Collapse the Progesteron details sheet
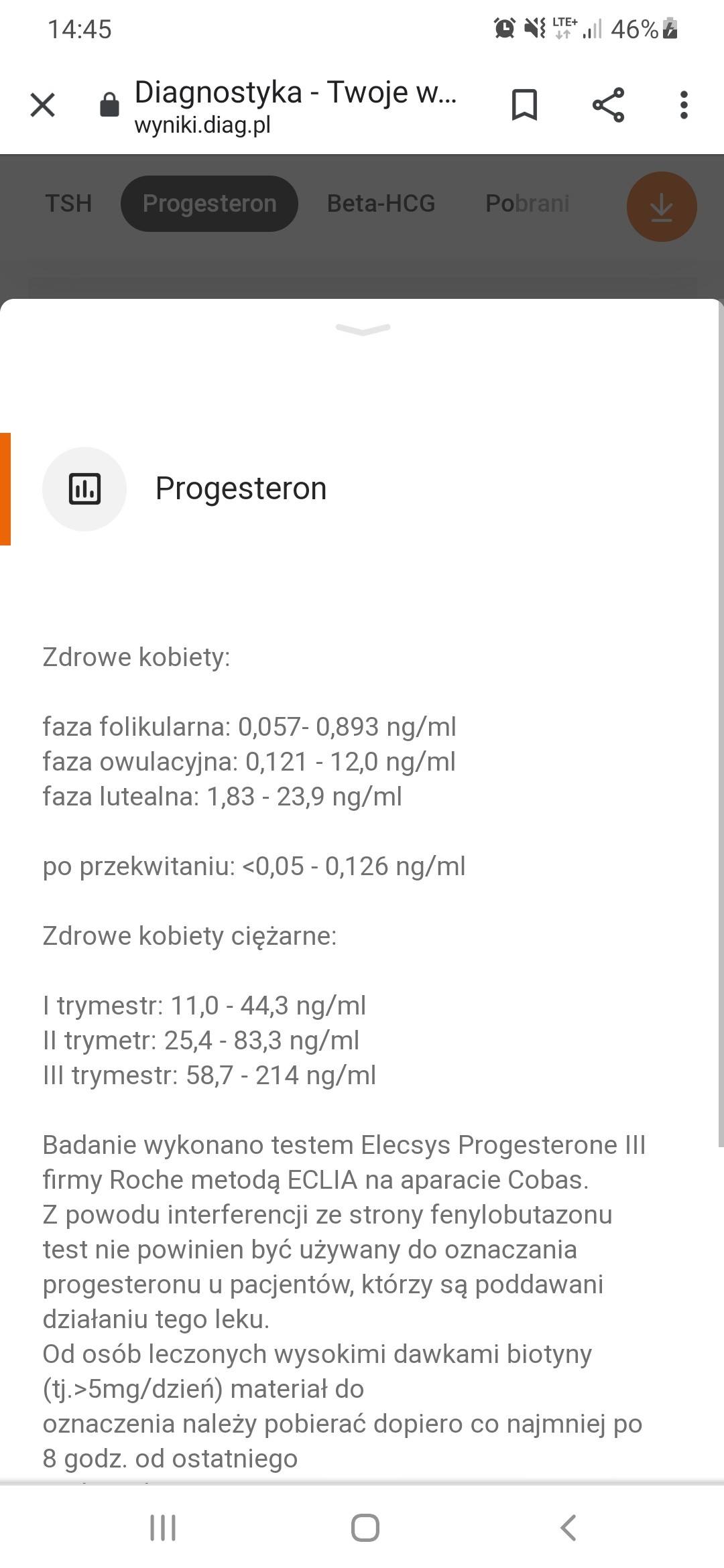This screenshot has height=1568, width=724. pos(363,329)
